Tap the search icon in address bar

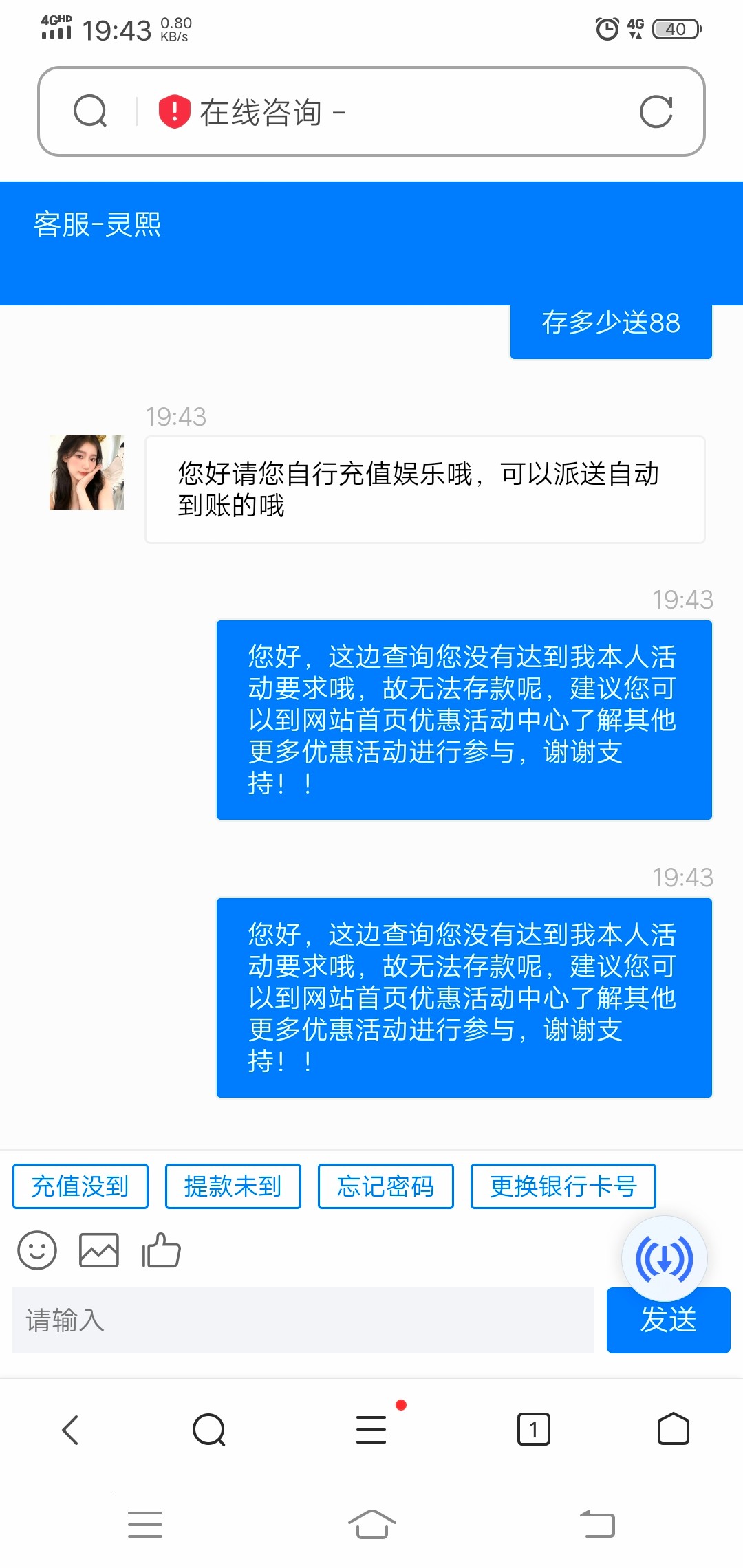point(90,111)
